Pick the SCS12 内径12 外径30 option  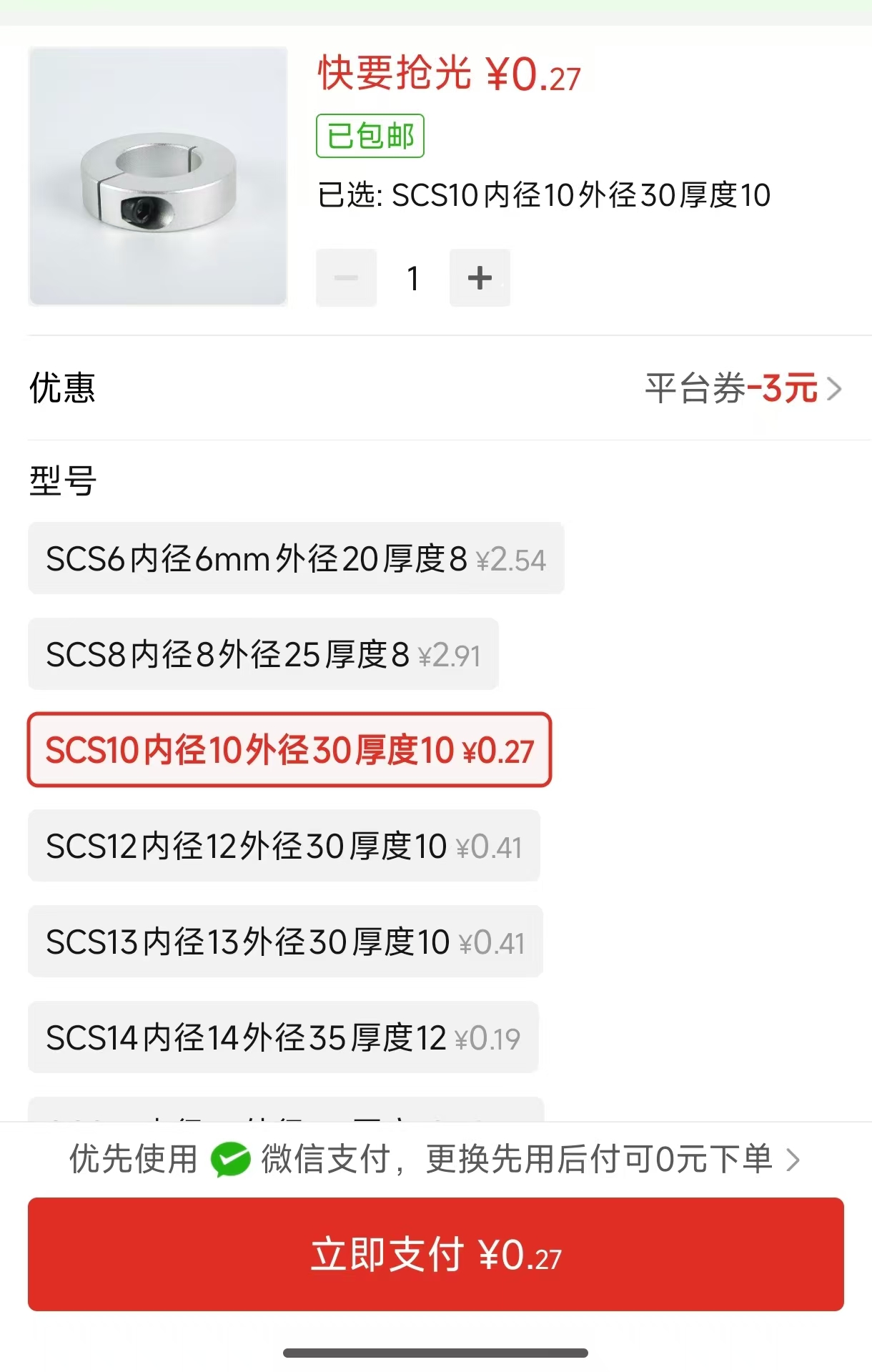284,846
